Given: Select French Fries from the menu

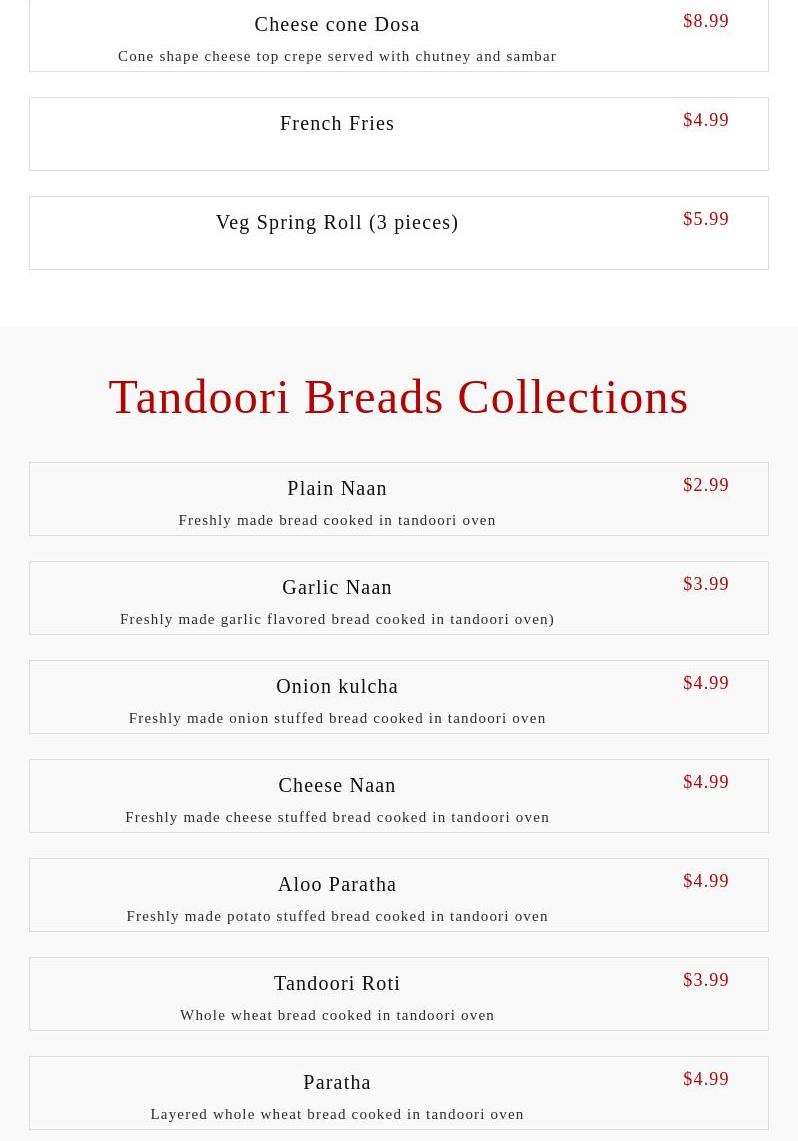Looking at the screenshot, I should tap(337, 124).
